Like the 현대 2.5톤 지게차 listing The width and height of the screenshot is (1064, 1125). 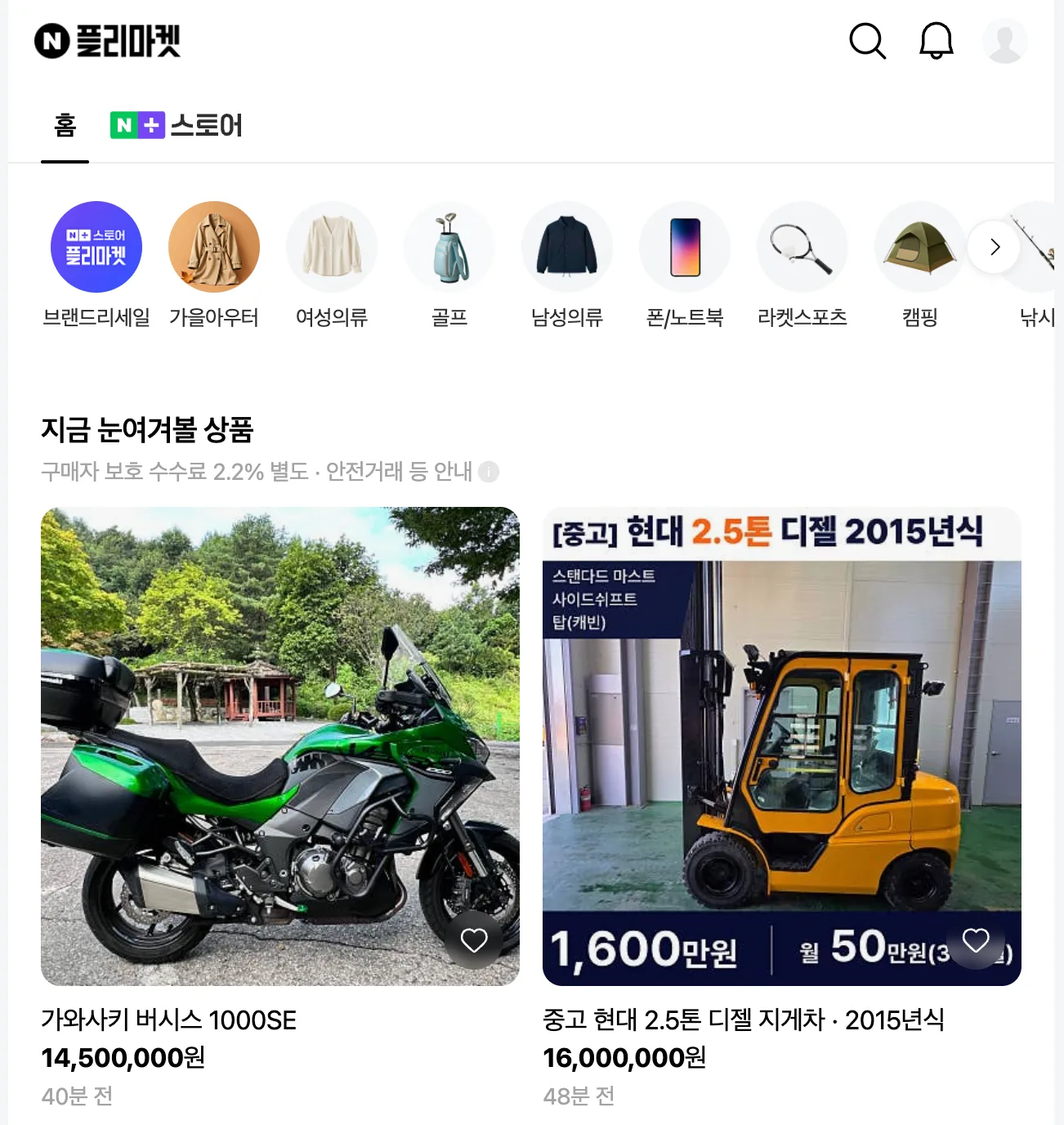[976, 940]
